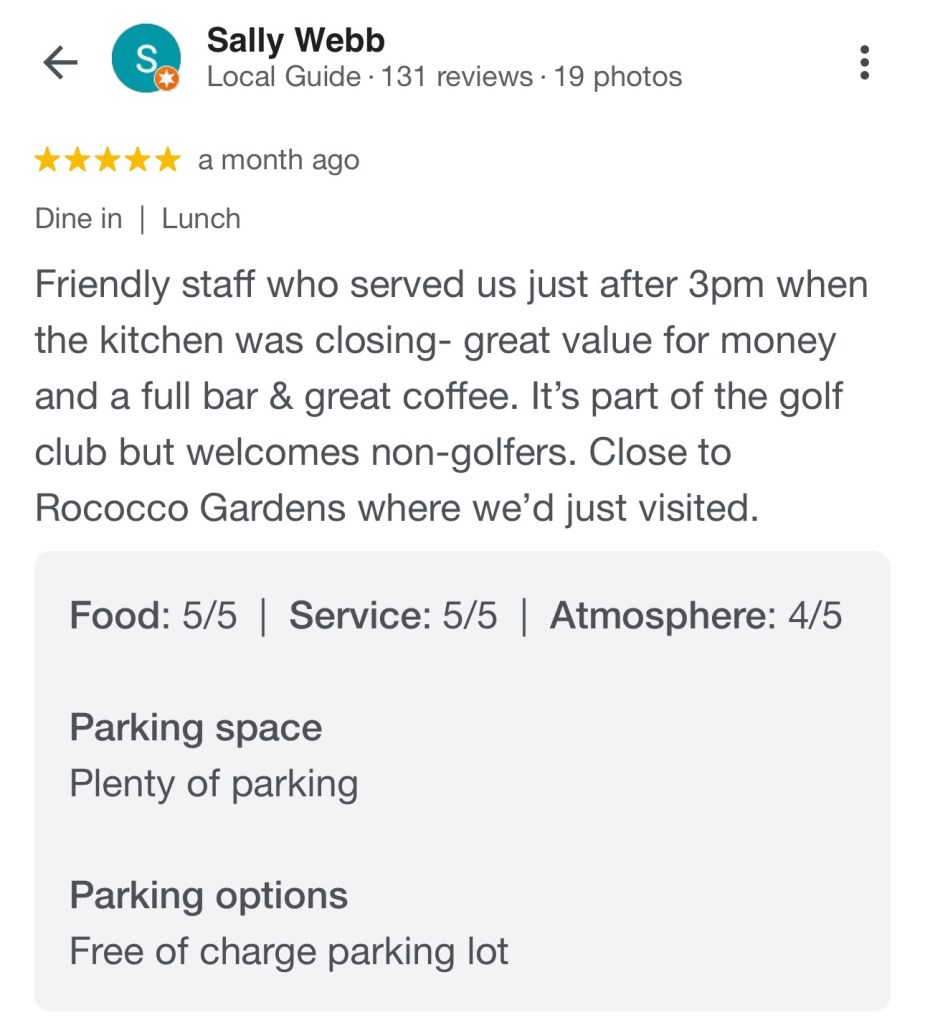
Task: Open the three-dot overflow menu
Action: pyautogui.click(x=864, y=62)
